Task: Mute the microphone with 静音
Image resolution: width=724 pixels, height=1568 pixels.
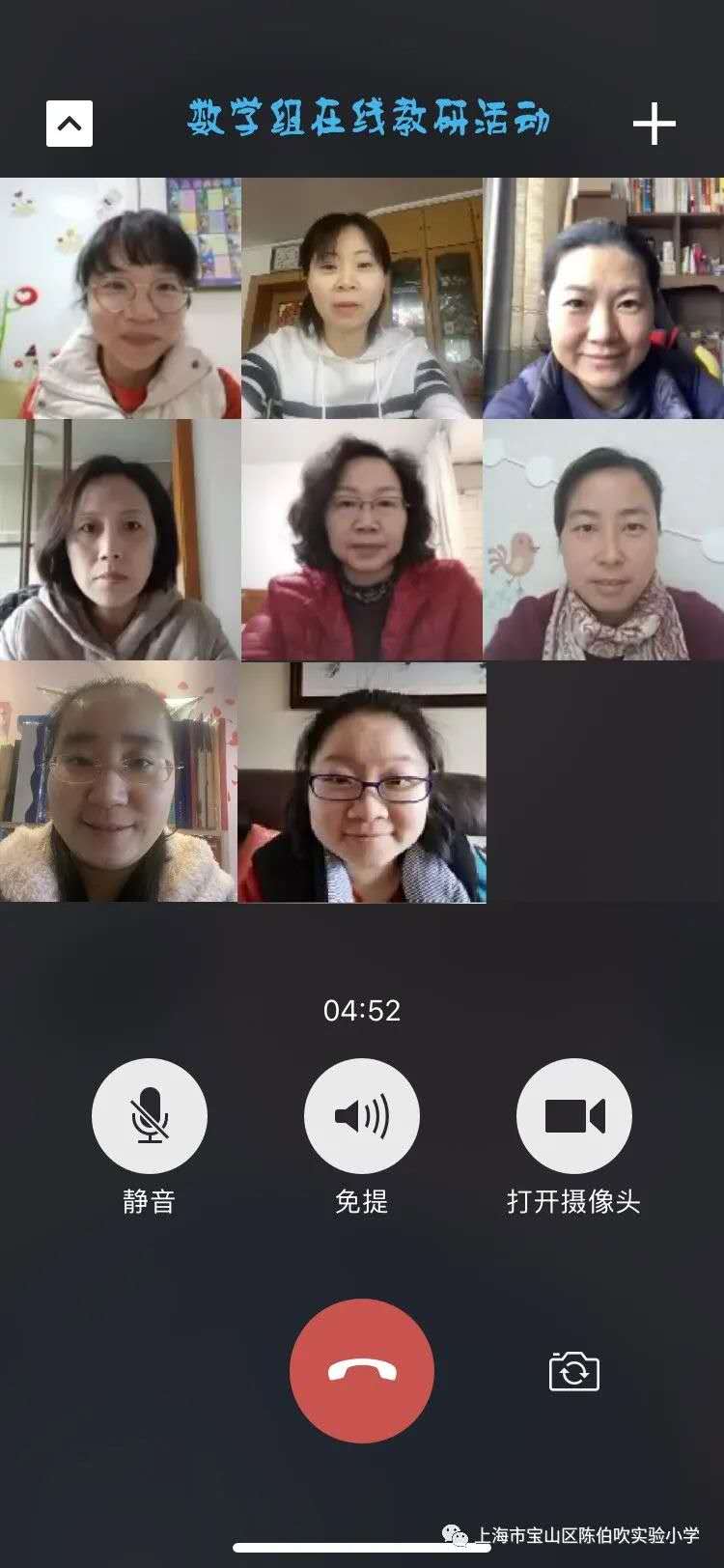Action: click(149, 1115)
